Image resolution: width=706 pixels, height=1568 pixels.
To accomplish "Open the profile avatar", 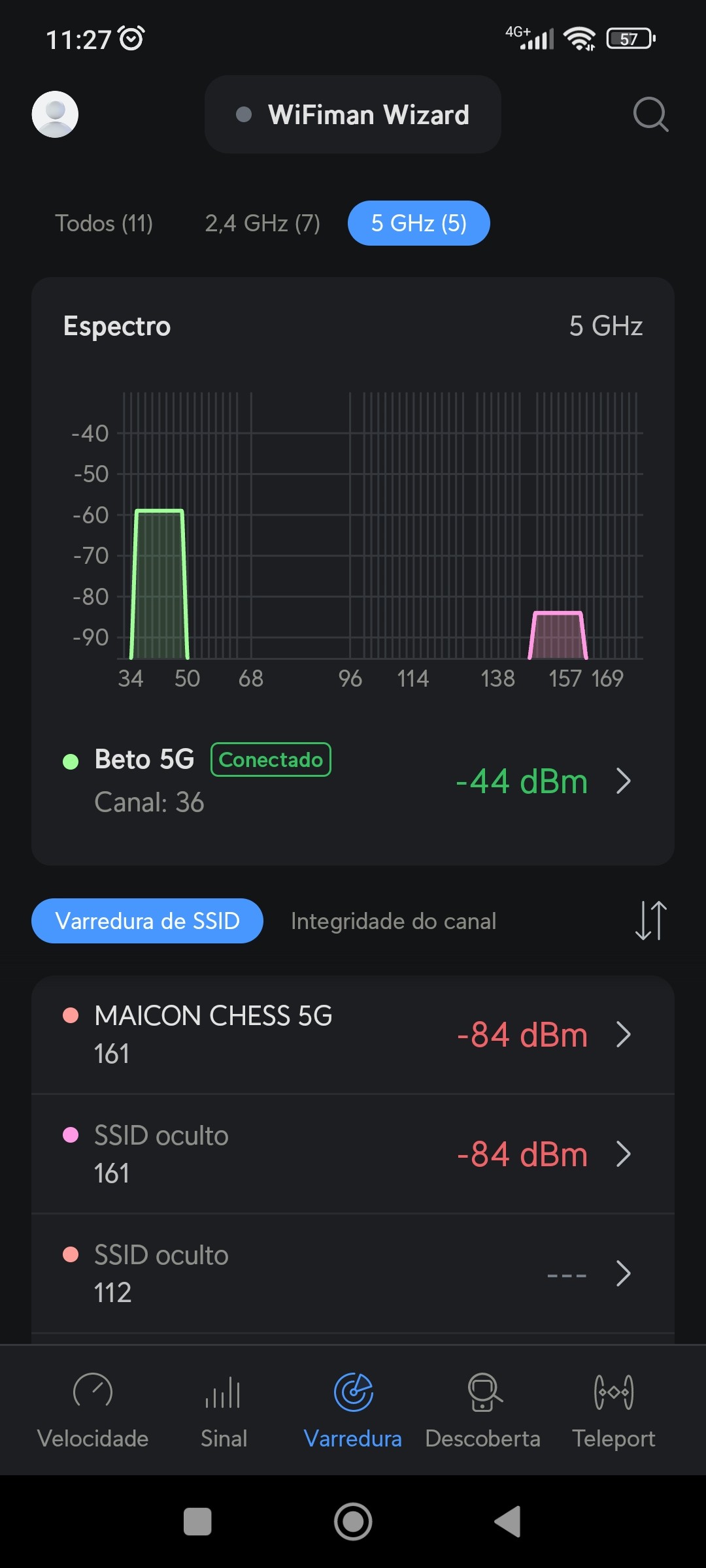I will 55,114.
